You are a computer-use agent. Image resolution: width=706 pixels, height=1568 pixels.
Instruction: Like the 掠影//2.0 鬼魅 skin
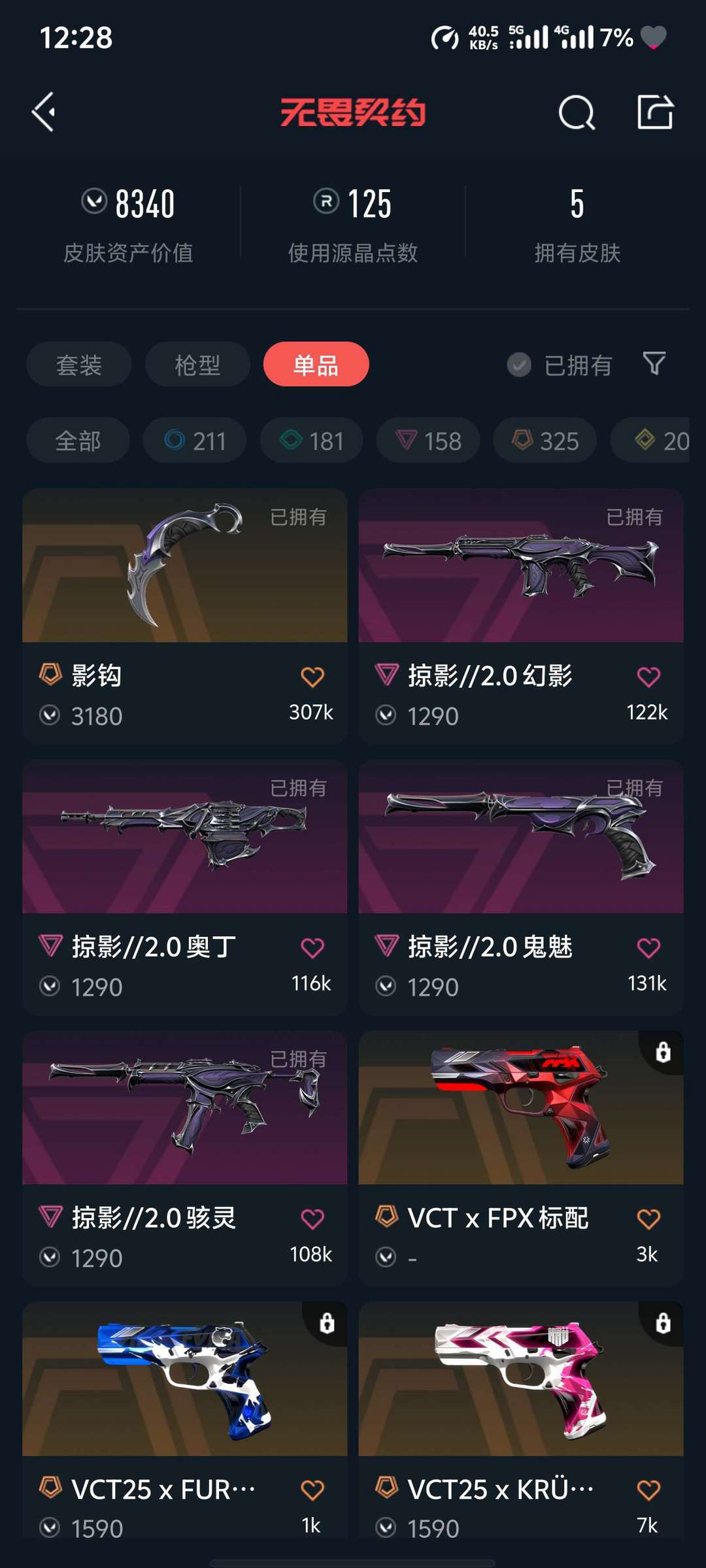(x=648, y=948)
